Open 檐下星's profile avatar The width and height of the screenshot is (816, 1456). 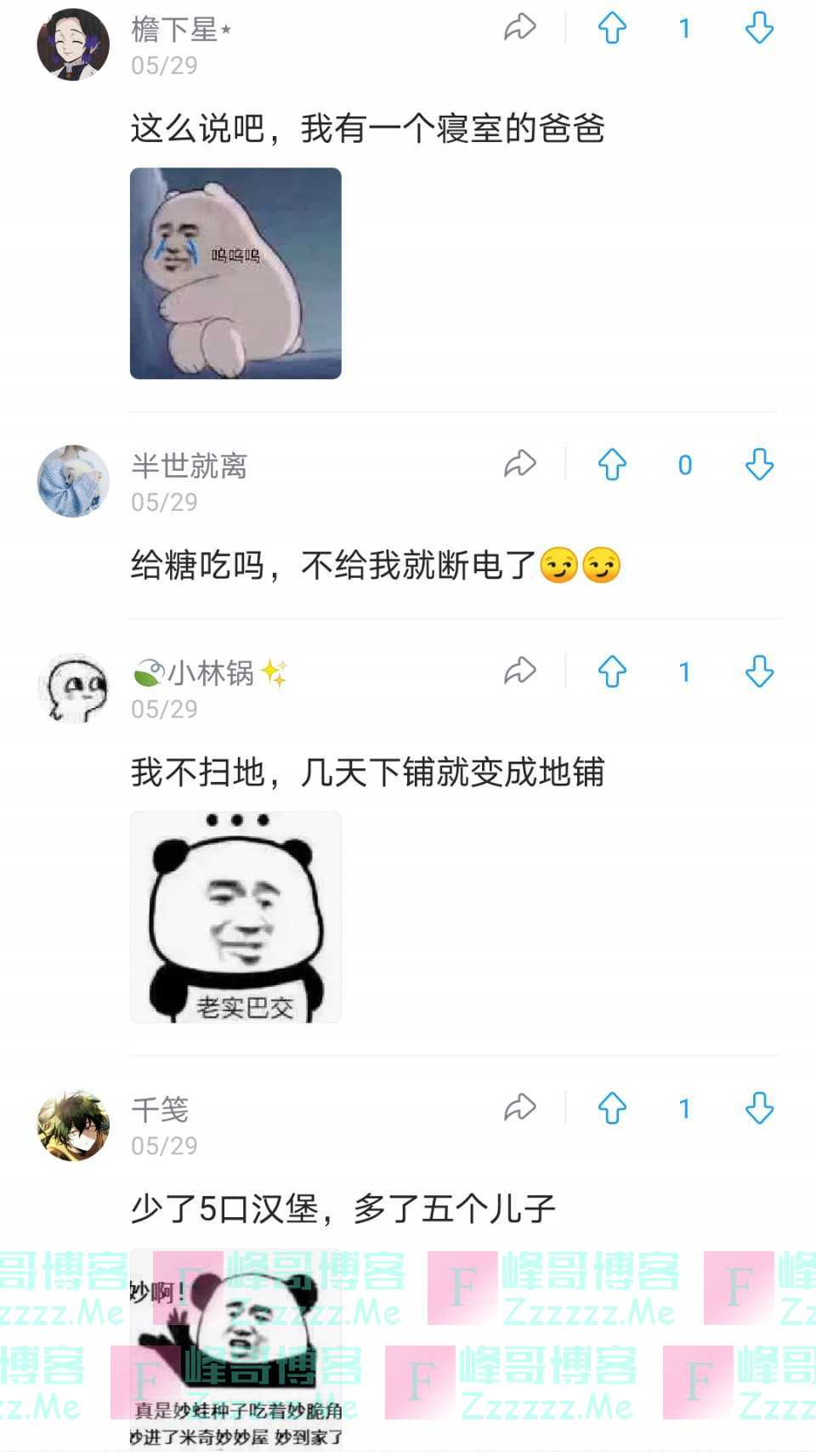[73, 44]
